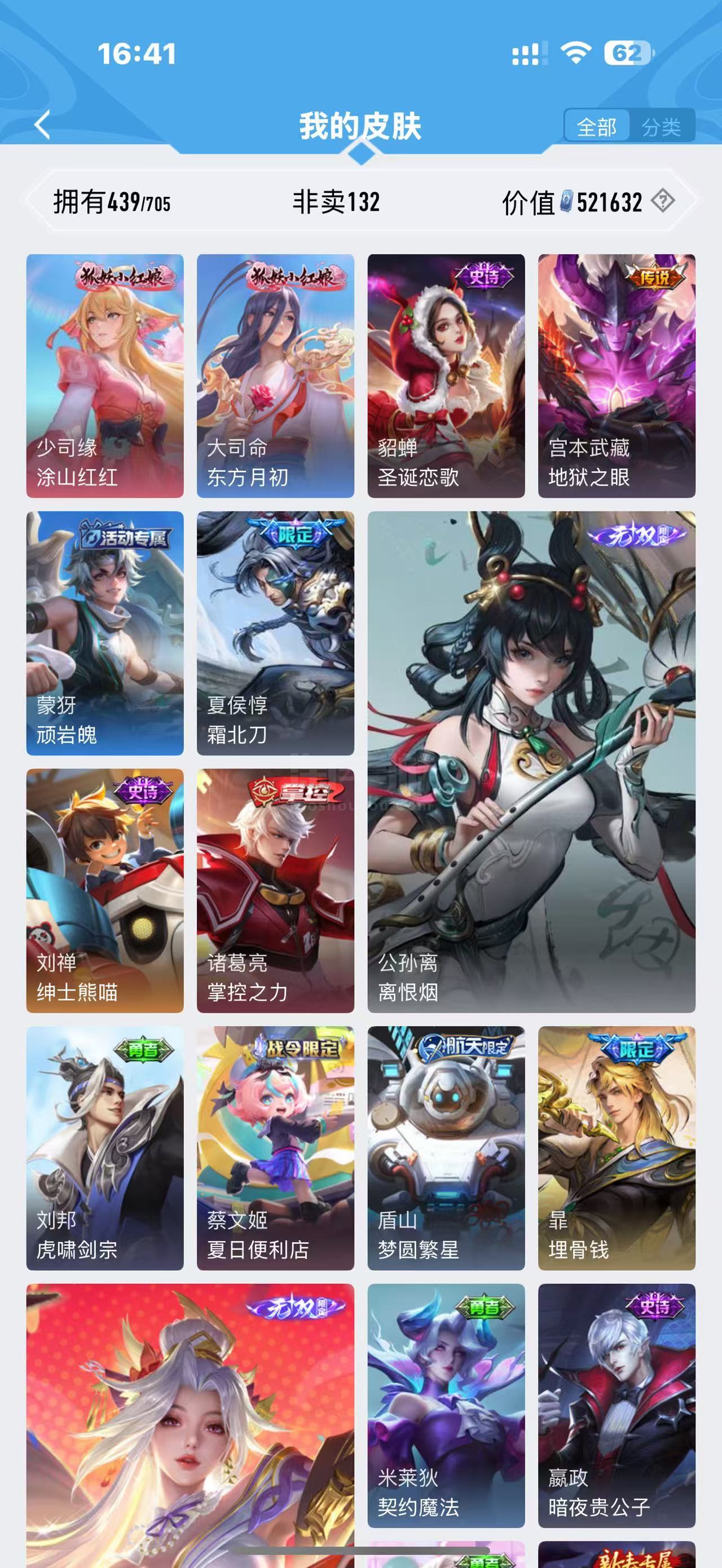Open 夏侯惇 霜北刀 skin card
The width and height of the screenshot is (722, 1568).
pos(275,633)
